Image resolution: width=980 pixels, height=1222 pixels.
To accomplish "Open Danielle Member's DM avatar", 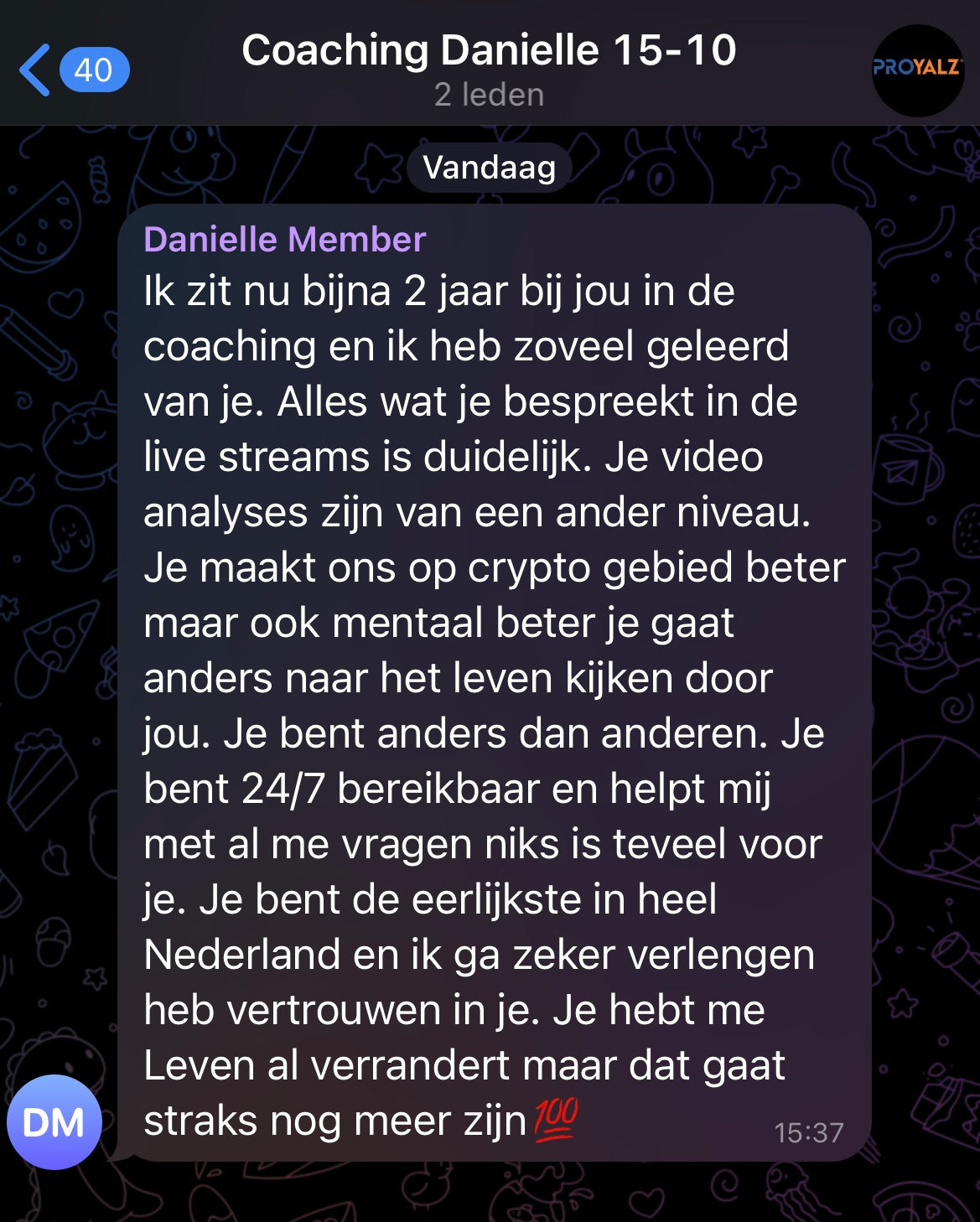I will tap(54, 1121).
